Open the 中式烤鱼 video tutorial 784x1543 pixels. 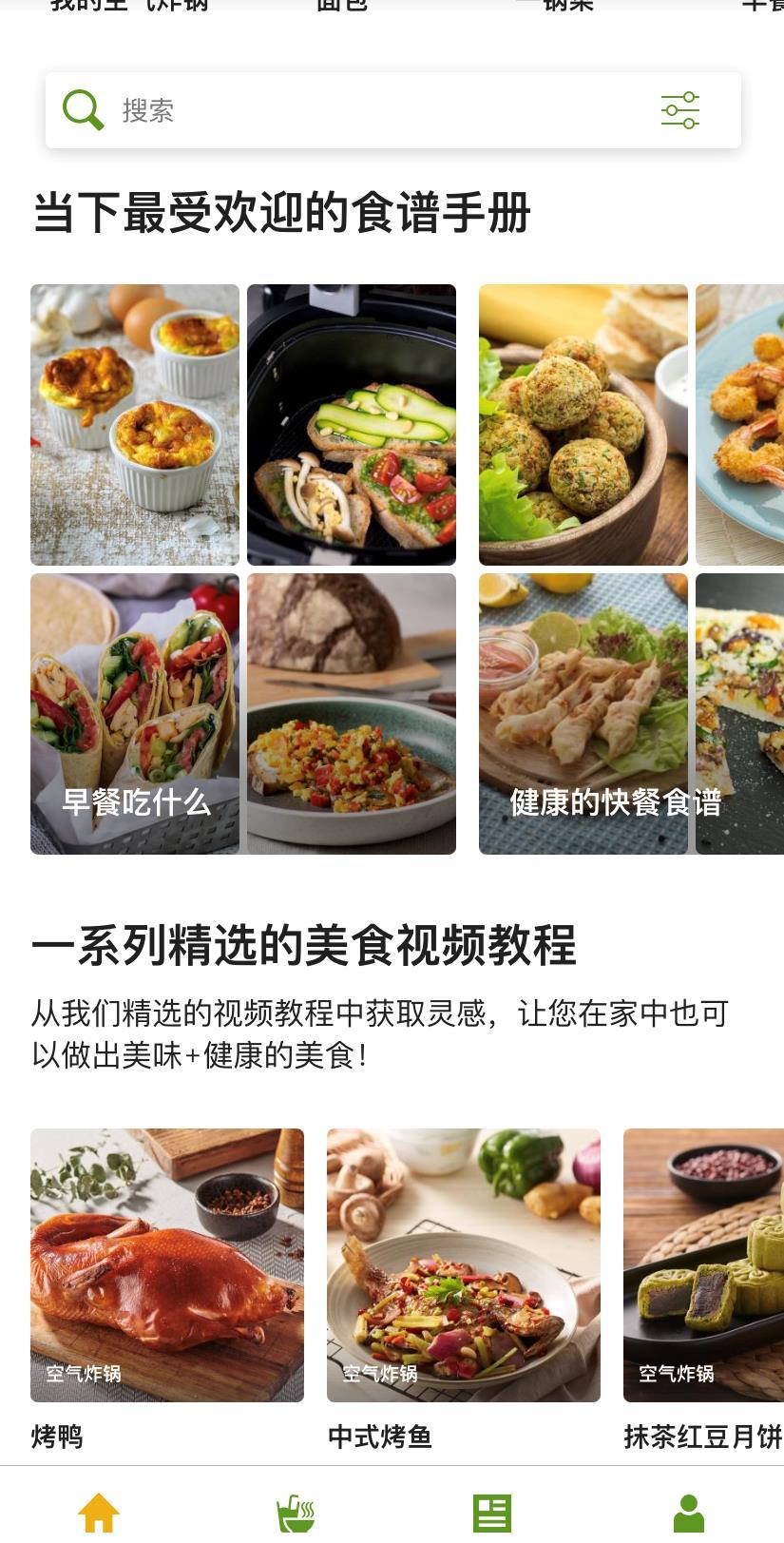[464, 1264]
